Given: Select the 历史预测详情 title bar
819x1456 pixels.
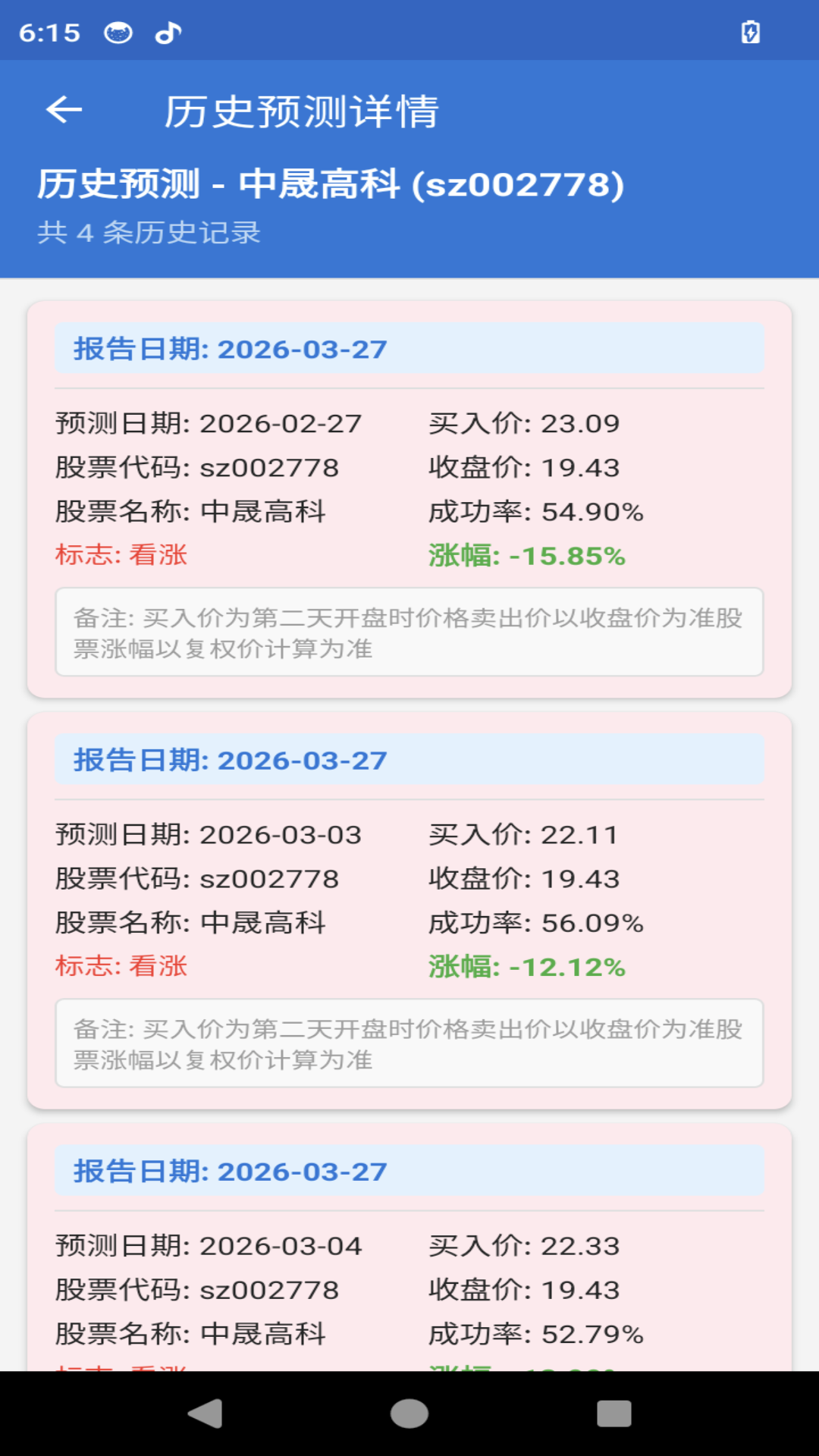Looking at the screenshot, I should (x=303, y=110).
